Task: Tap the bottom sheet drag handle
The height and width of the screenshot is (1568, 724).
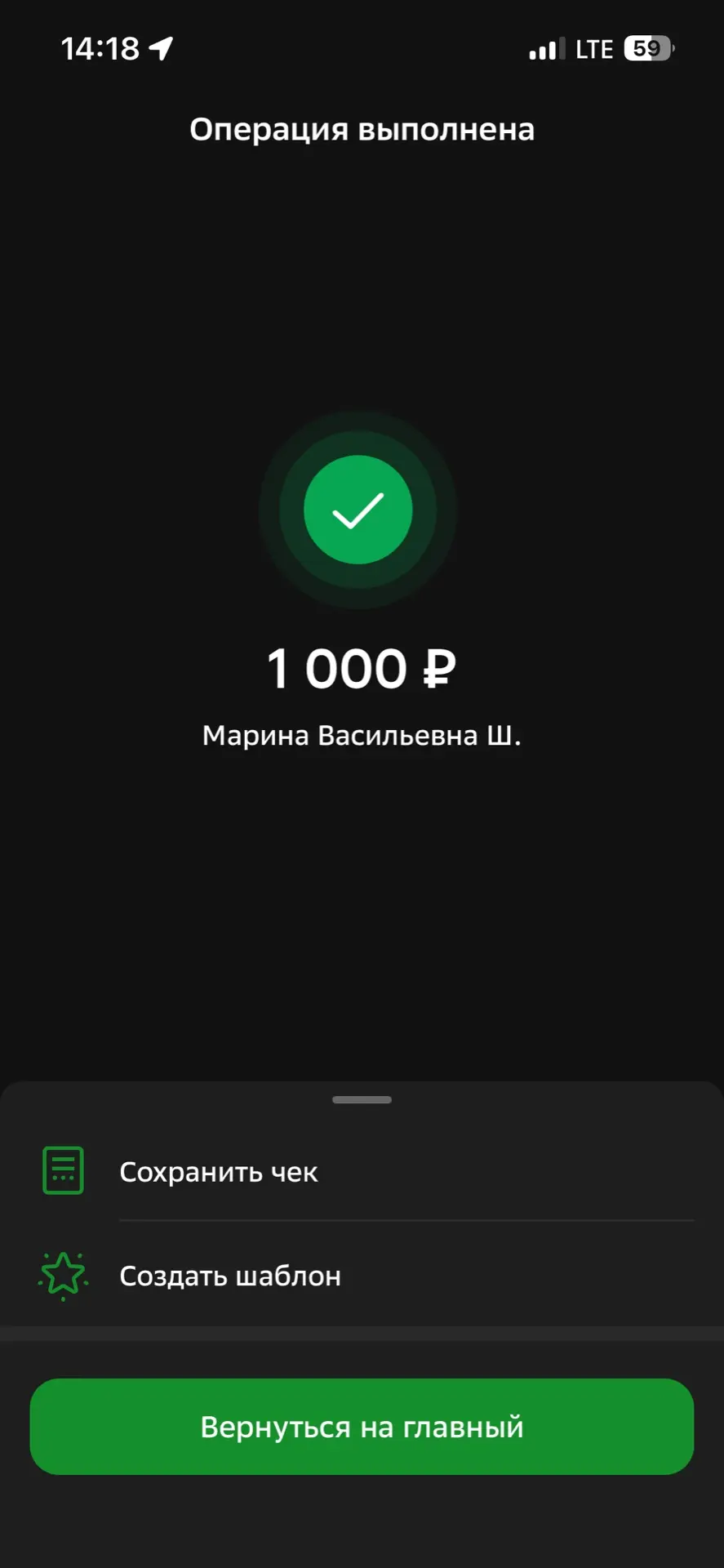Action: point(362,1099)
